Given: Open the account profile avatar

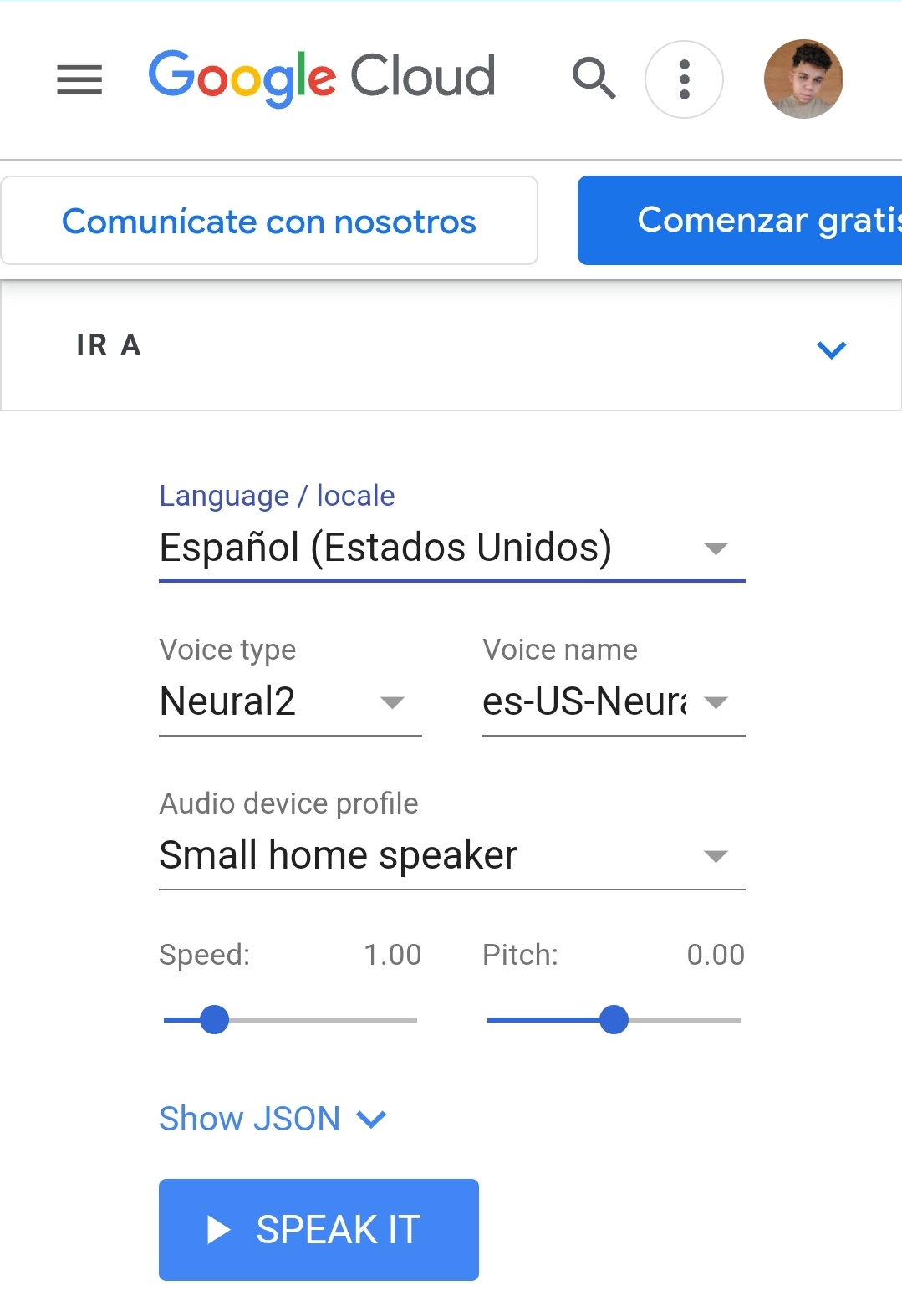Looking at the screenshot, I should point(803,79).
